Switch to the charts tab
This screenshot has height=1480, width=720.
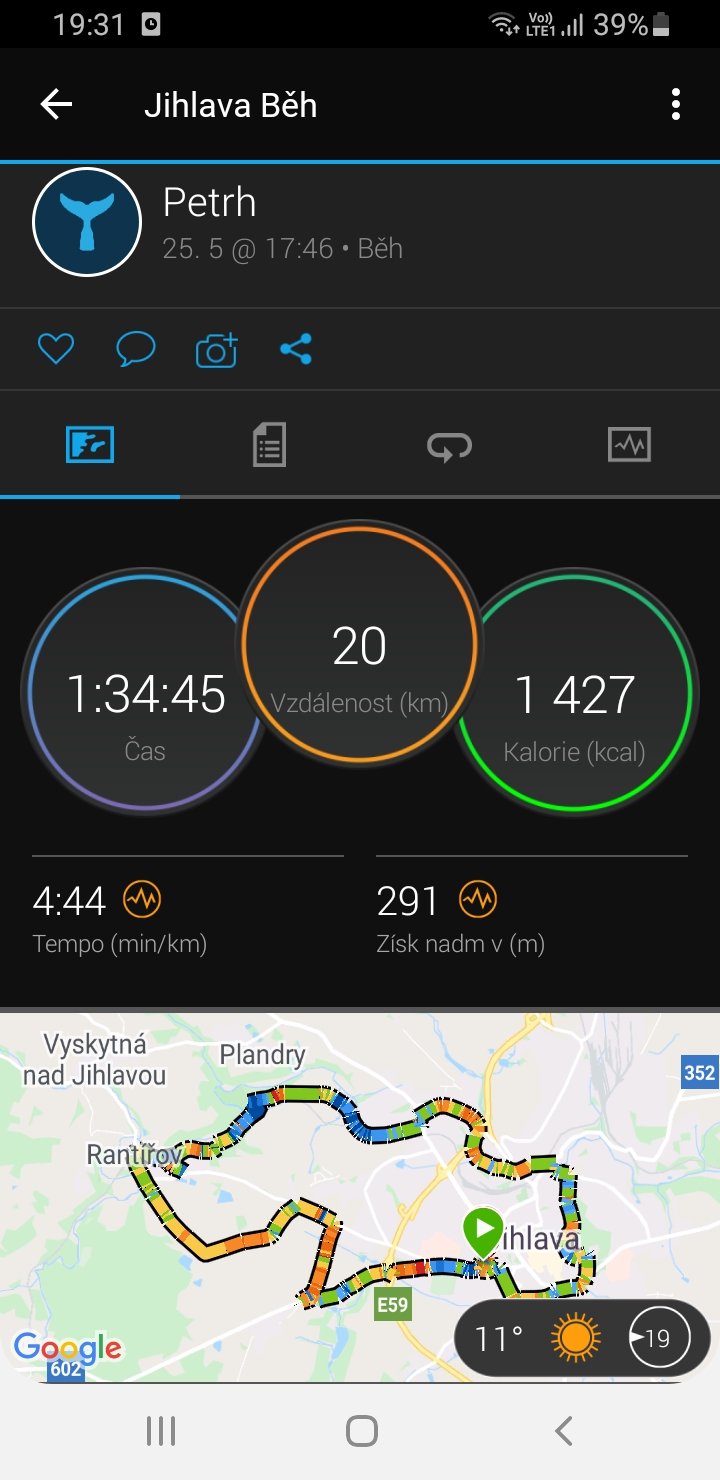pyautogui.click(x=629, y=444)
